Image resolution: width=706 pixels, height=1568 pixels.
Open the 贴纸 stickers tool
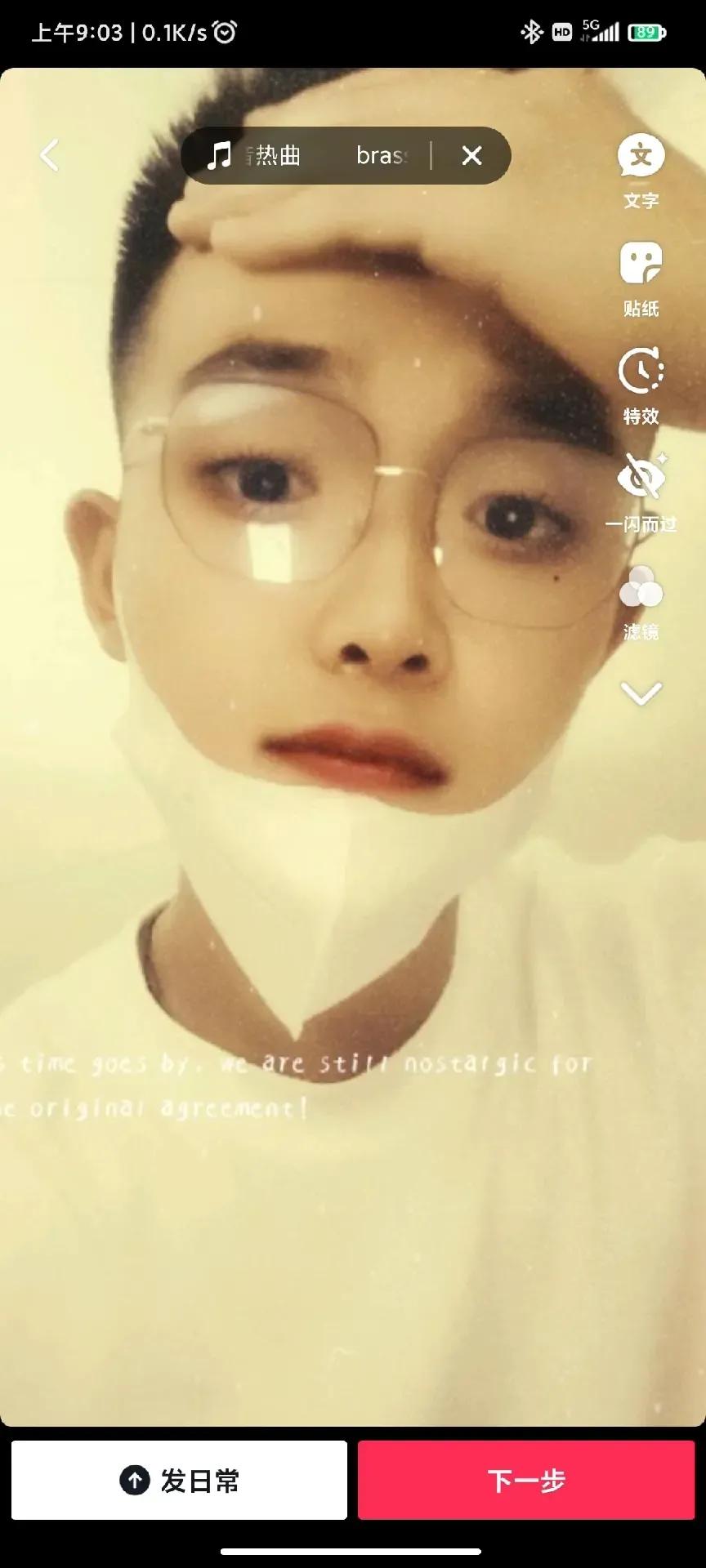[641, 278]
